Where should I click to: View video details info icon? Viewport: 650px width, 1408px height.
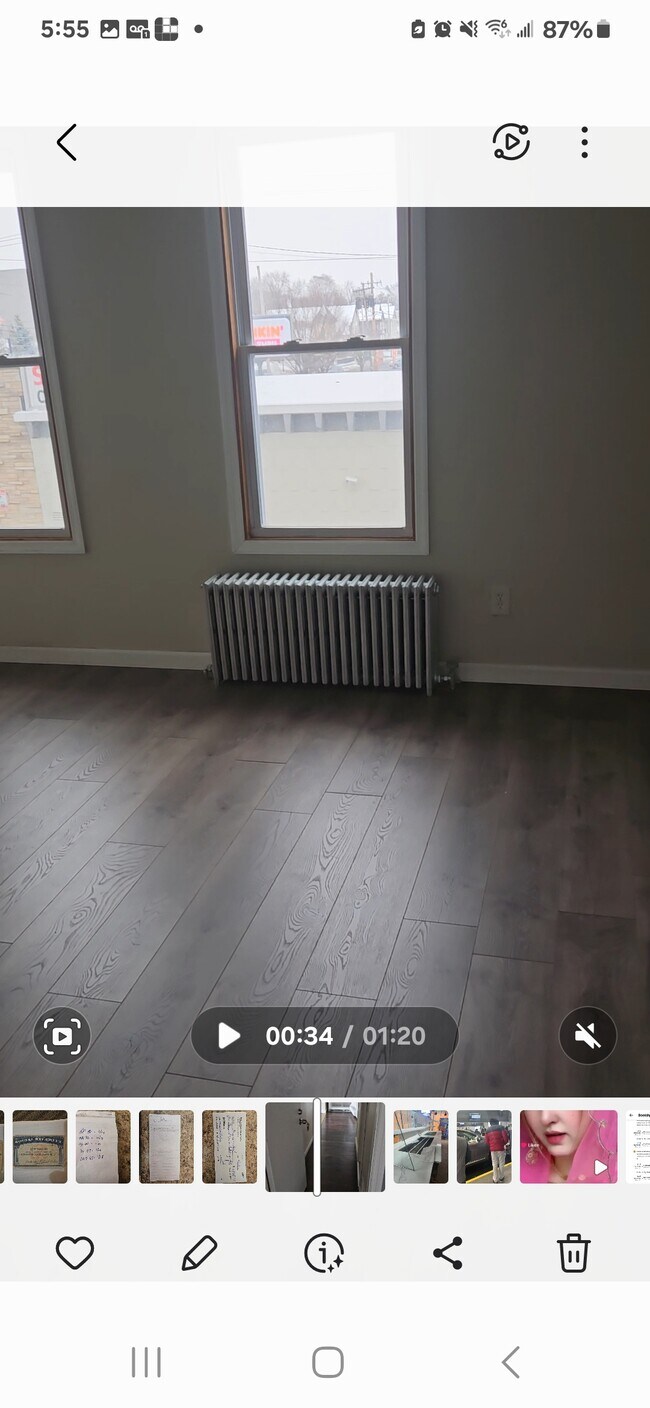point(324,1252)
